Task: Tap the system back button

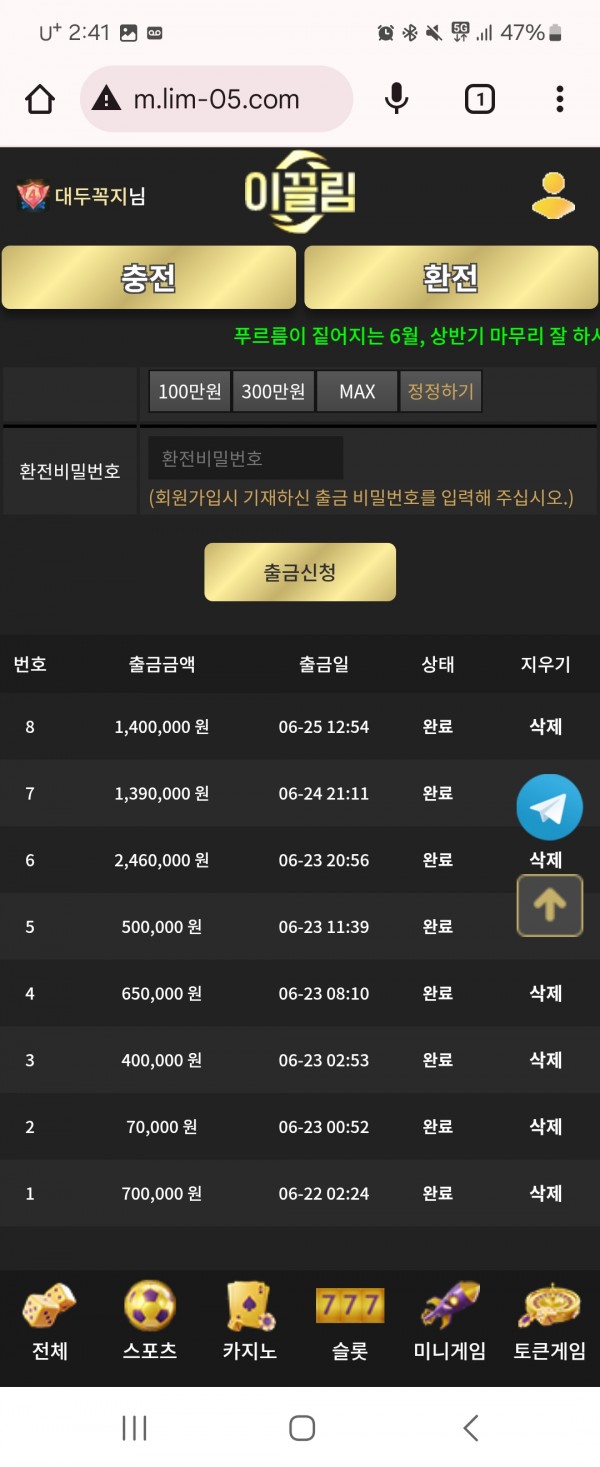Action: (x=471, y=1427)
